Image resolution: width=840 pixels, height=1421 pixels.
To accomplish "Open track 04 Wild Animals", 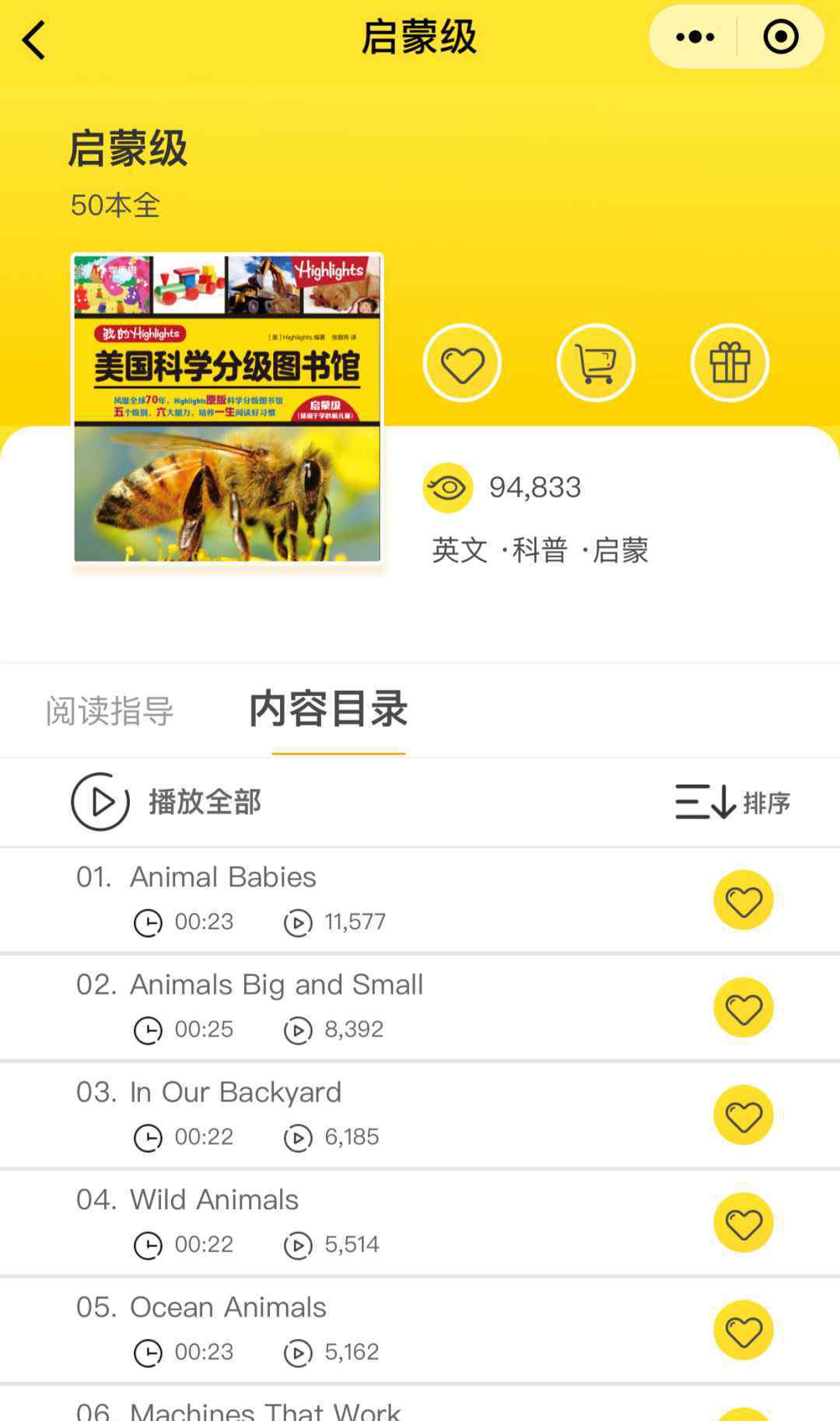I will (x=213, y=1199).
